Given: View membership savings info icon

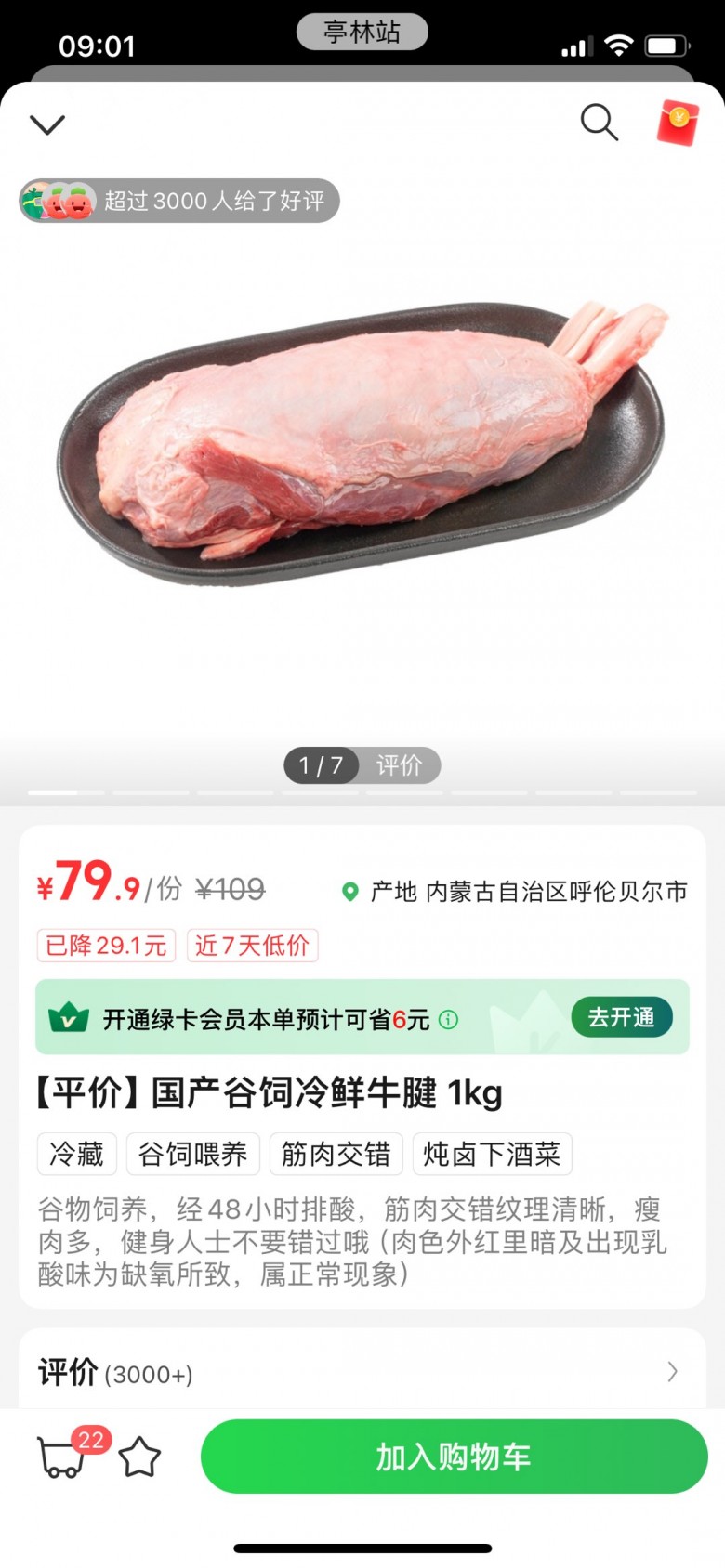Looking at the screenshot, I should [x=449, y=1020].
